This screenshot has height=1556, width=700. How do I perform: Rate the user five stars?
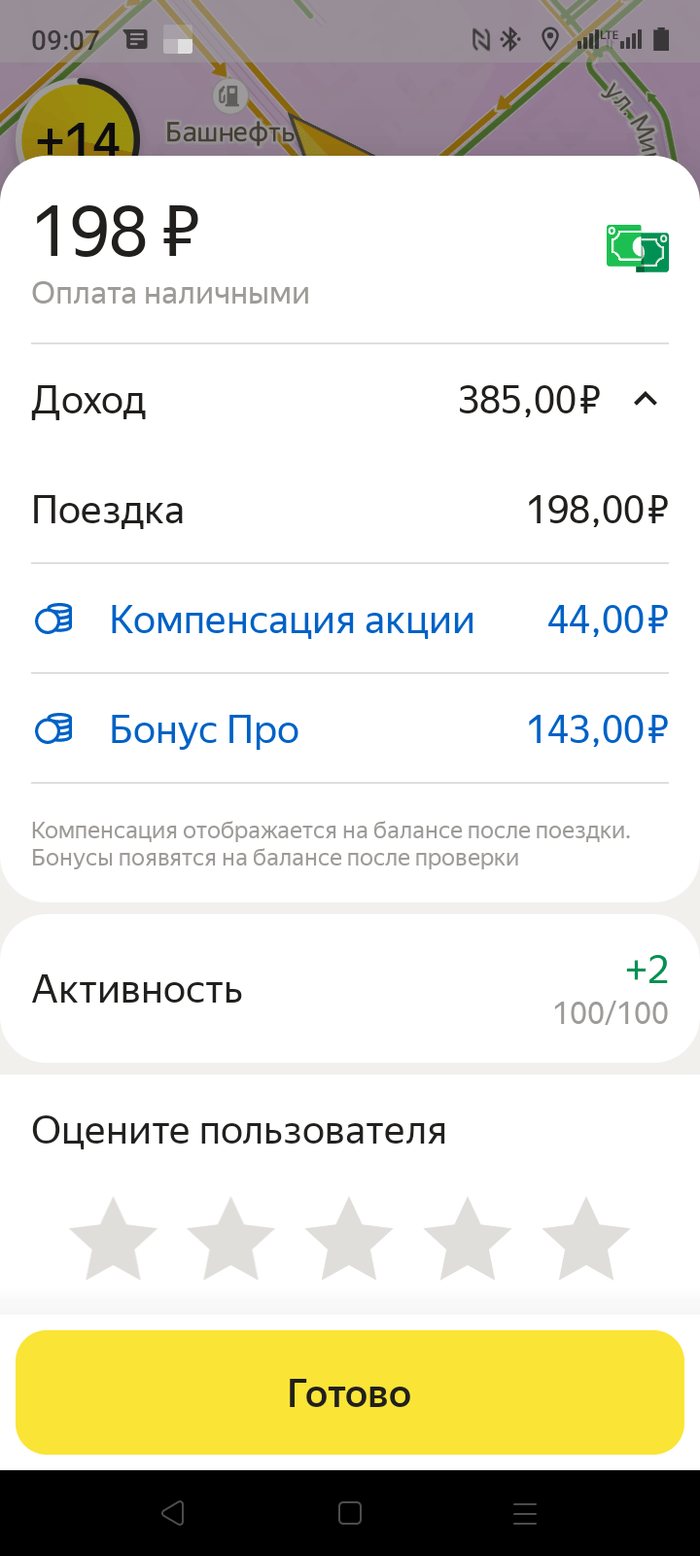pyautogui.click(x=585, y=1238)
